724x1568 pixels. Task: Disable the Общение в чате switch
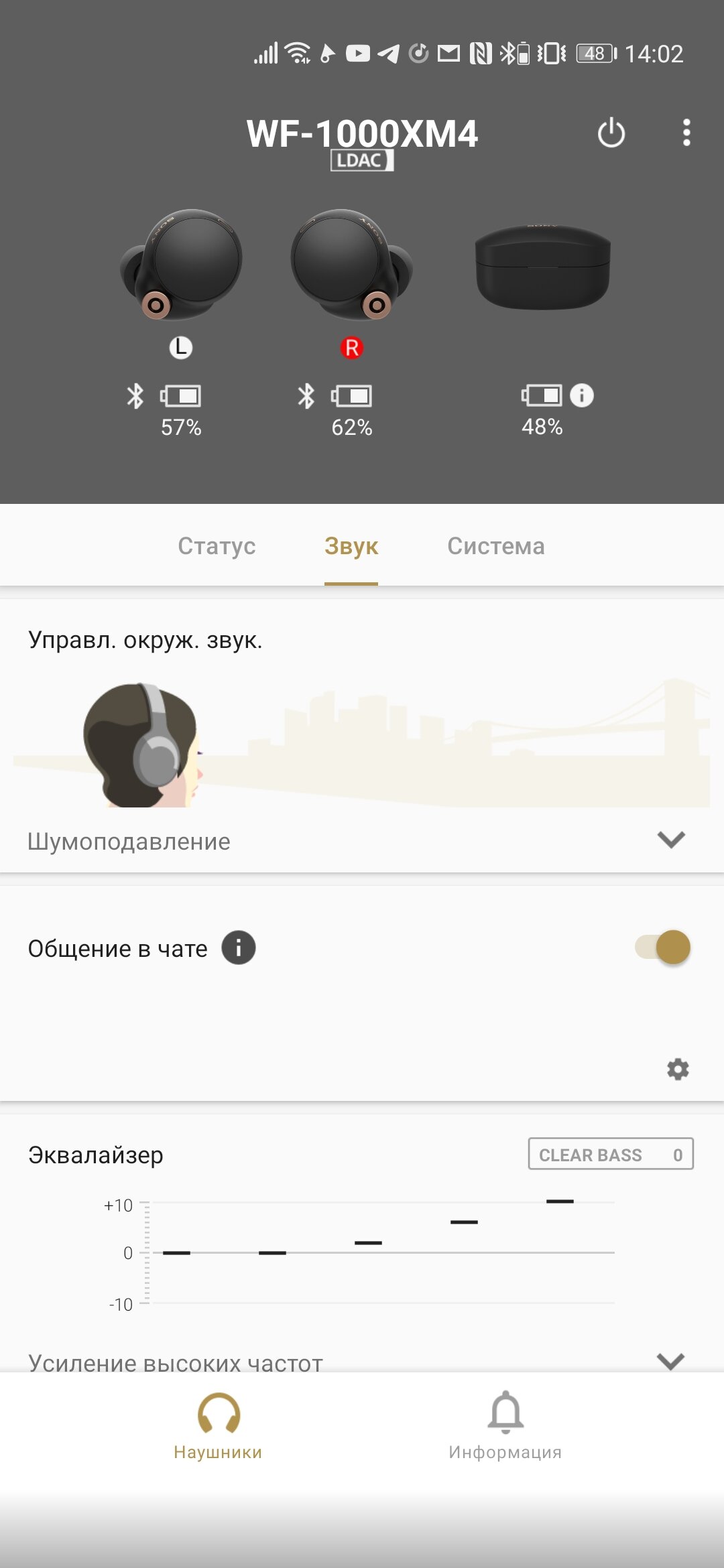663,948
